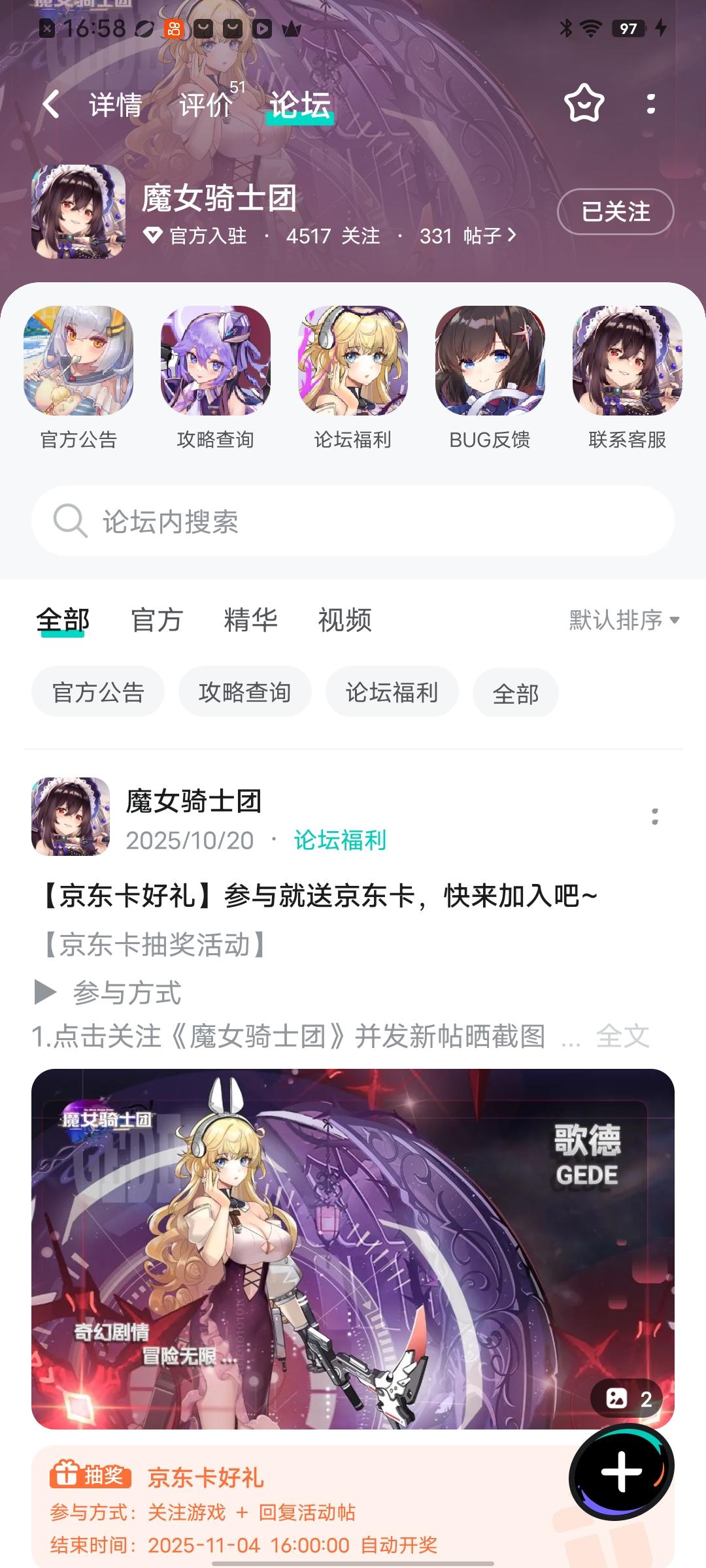The height and width of the screenshot is (1568, 706).
Task: Select the 攻略查询 filter chip
Action: click(244, 692)
